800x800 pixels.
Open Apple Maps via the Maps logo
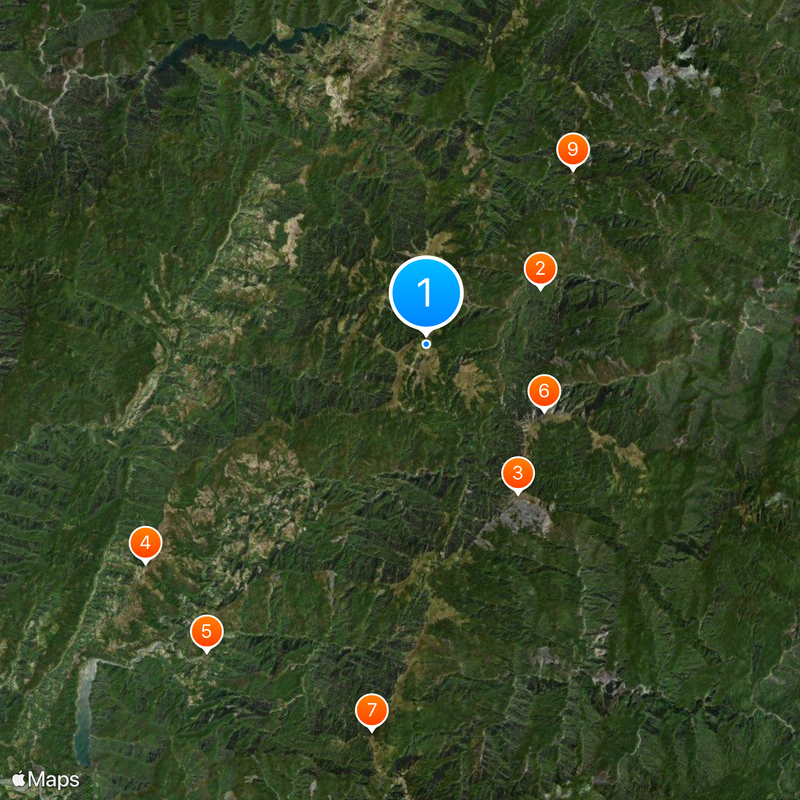[46, 778]
